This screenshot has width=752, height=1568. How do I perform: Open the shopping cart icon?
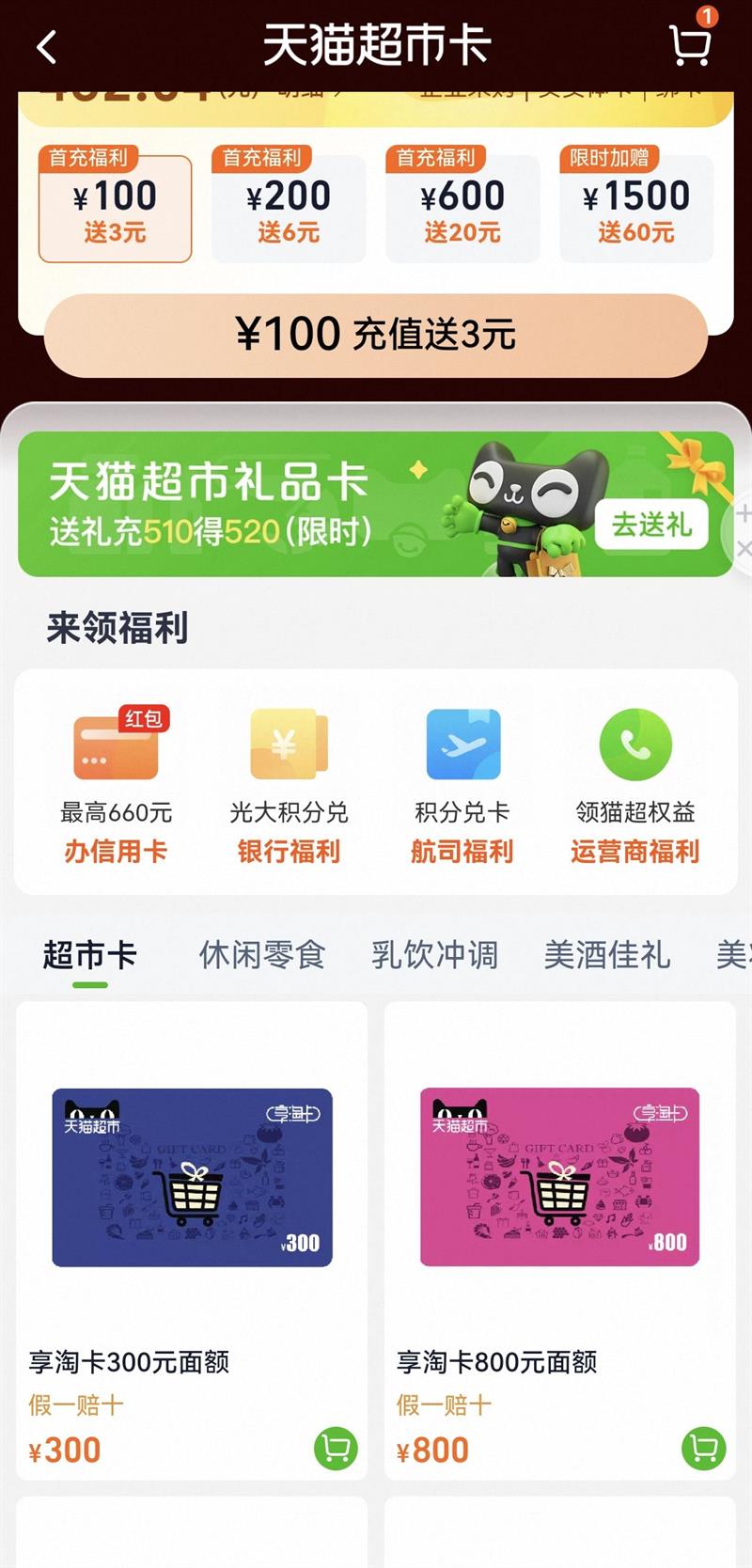tap(690, 44)
